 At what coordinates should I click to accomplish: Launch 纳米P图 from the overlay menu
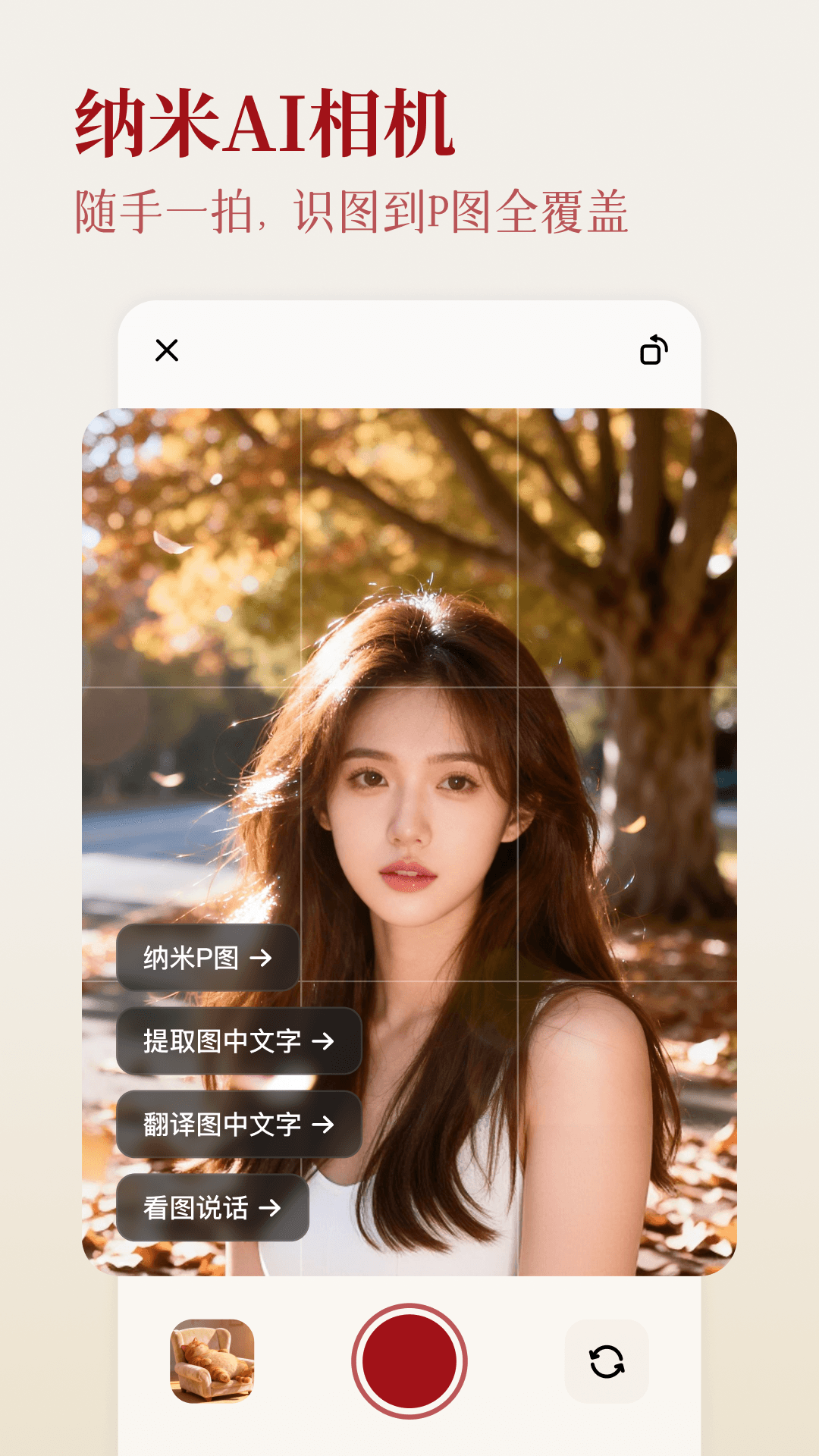[x=209, y=959]
